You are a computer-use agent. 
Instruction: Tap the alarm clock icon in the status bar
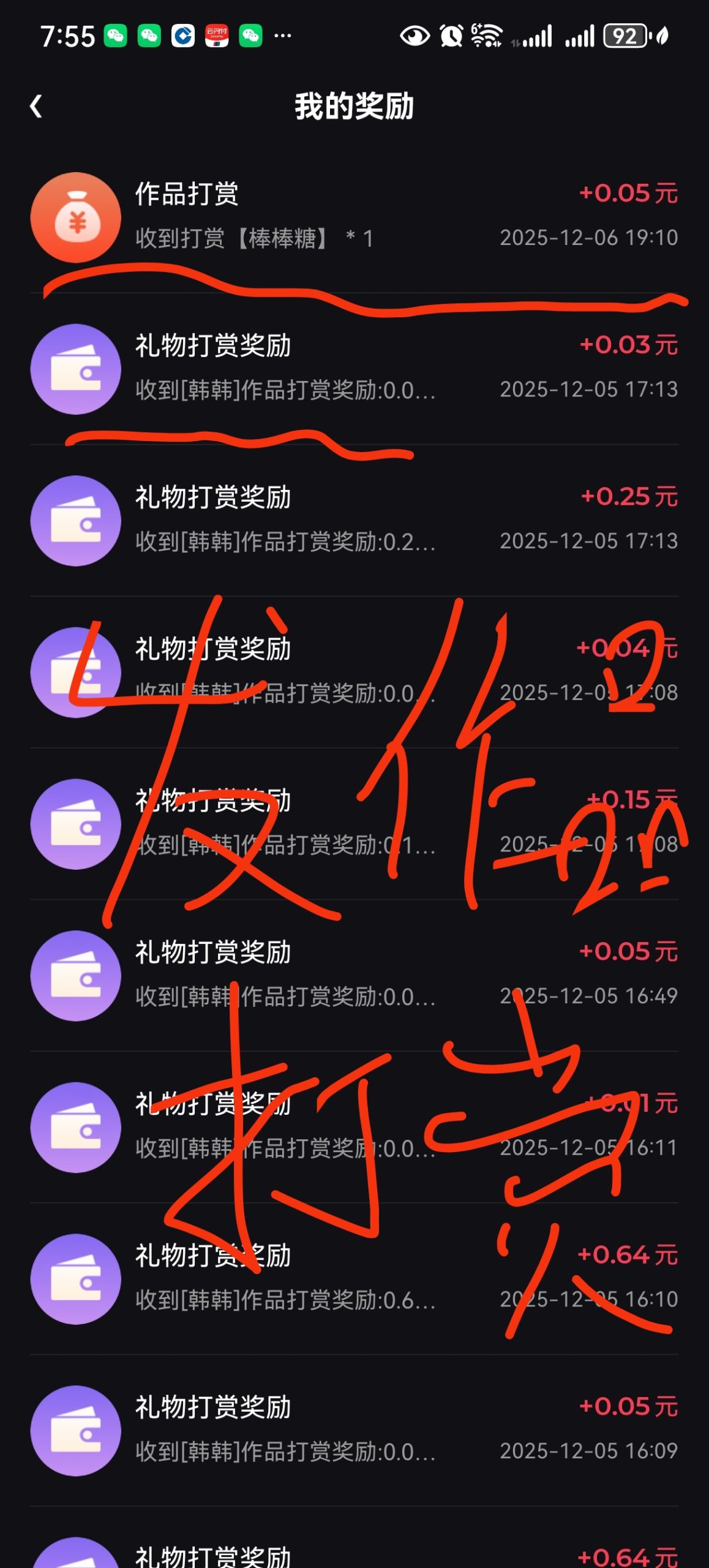tap(450, 37)
